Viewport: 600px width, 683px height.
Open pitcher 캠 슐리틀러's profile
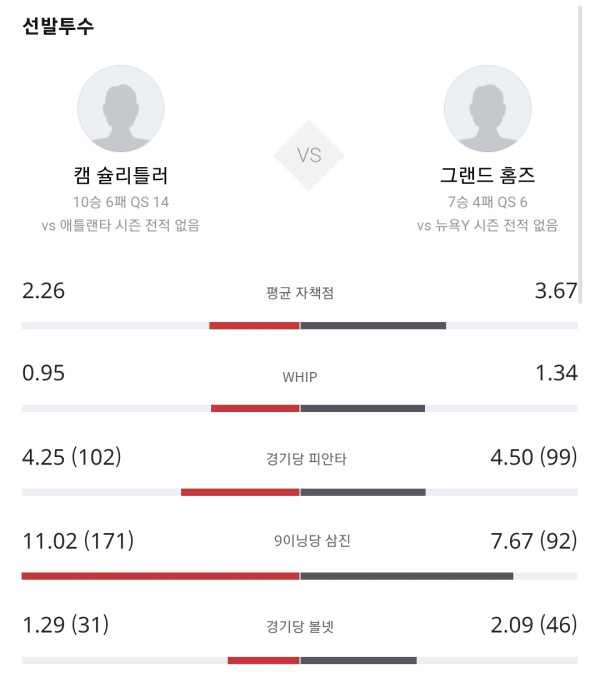[x=121, y=108]
